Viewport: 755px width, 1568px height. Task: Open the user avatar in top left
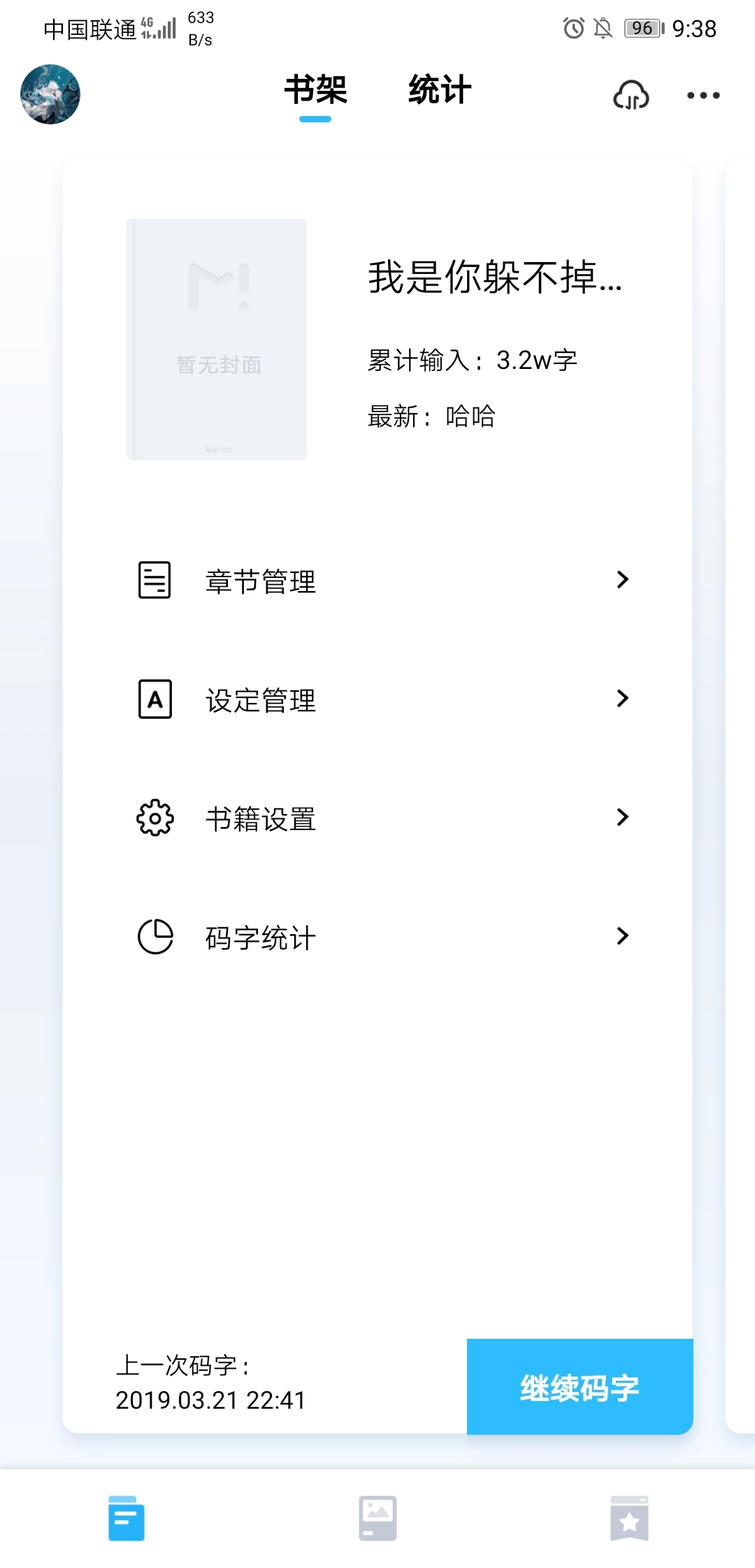[x=51, y=93]
